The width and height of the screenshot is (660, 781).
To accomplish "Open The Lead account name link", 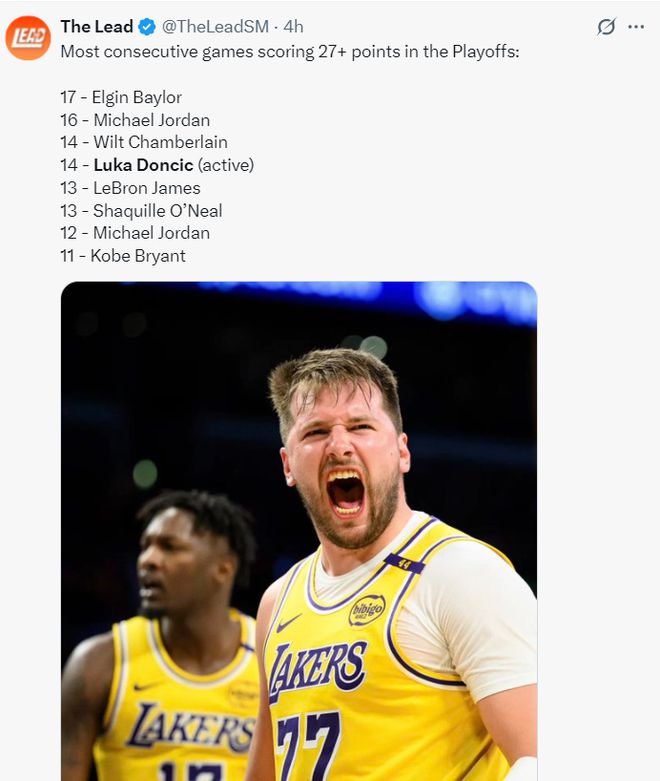I will (96, 27).
